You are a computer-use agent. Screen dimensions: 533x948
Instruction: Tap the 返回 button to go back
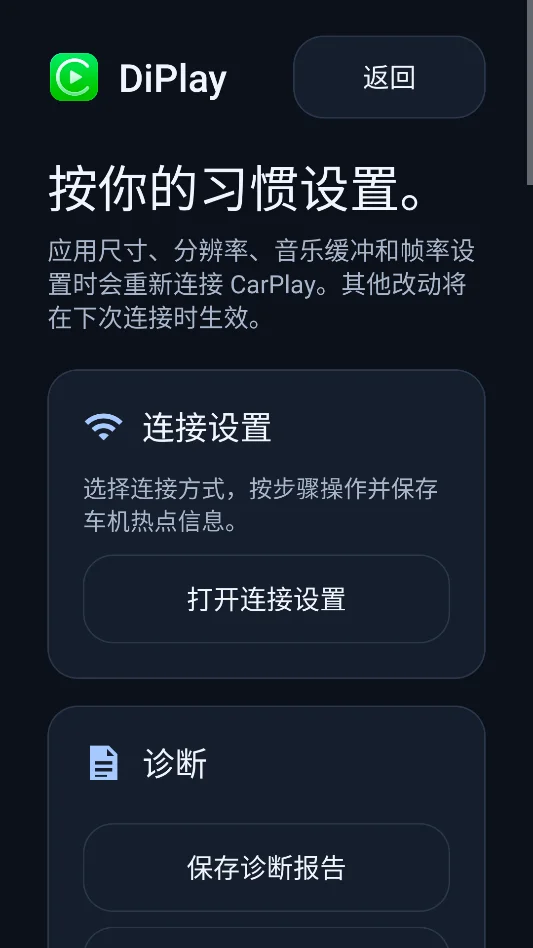(389, 77)
